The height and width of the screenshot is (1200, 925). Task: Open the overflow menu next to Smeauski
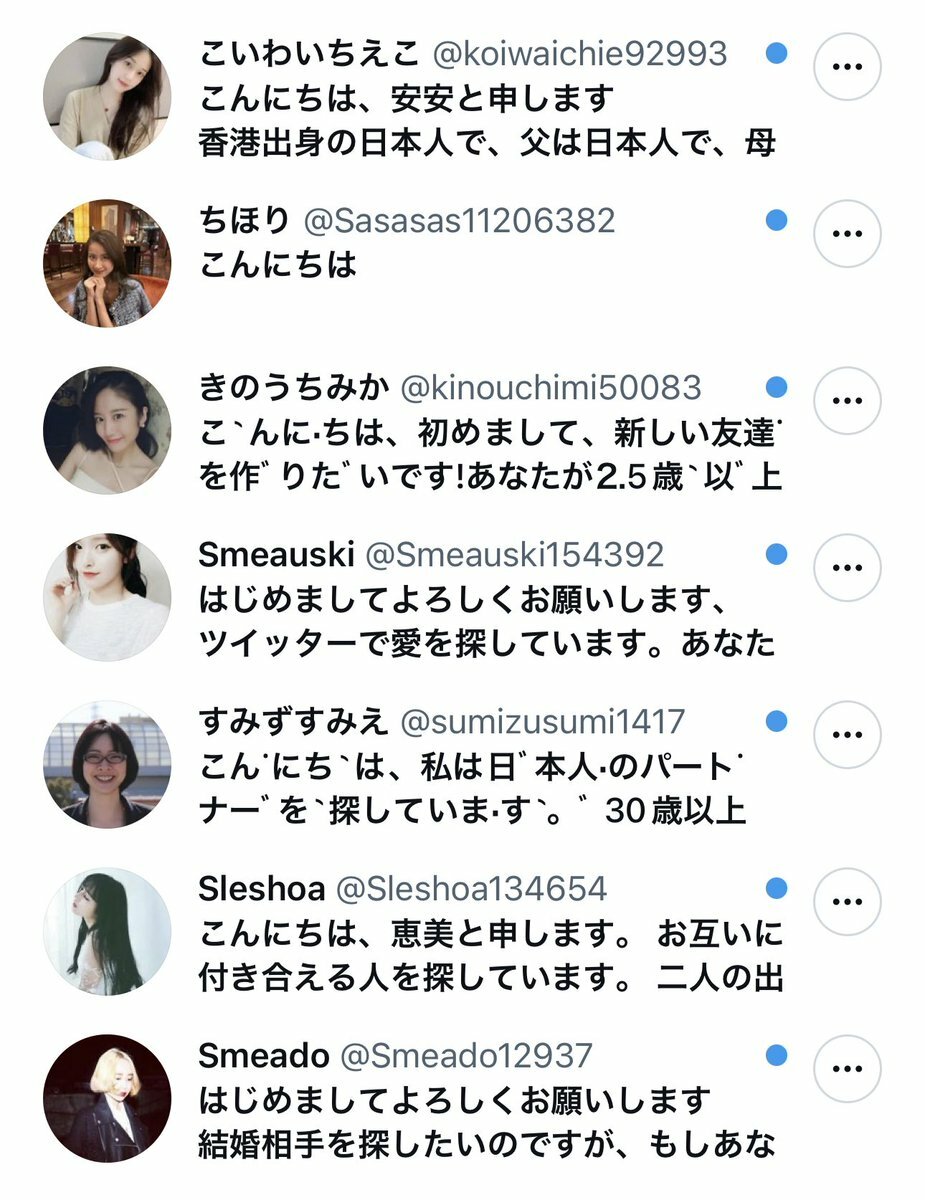(x=848, y=567)
